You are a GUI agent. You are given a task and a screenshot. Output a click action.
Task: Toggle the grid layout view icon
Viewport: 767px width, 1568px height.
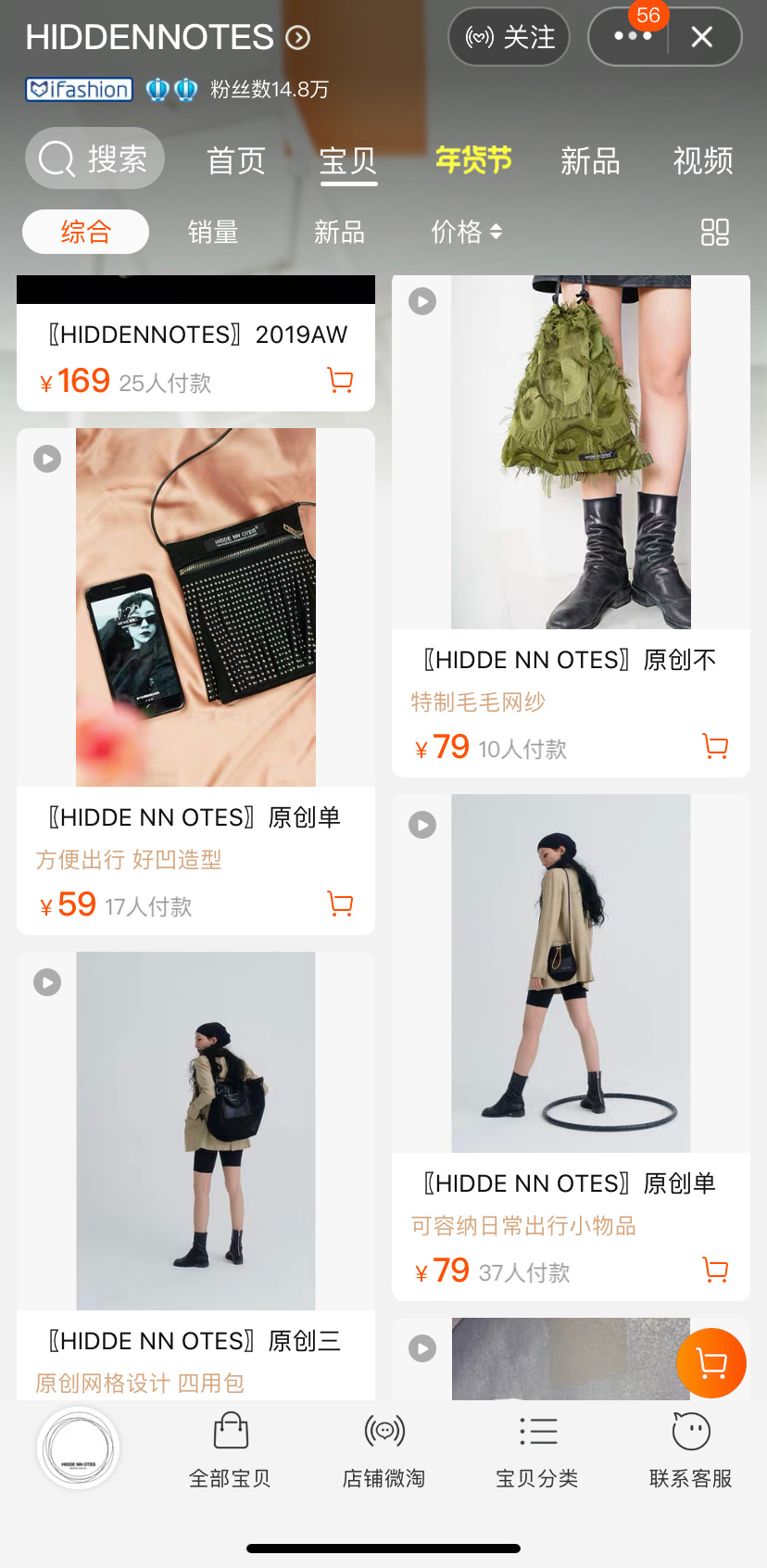click(x=714, y=232)
